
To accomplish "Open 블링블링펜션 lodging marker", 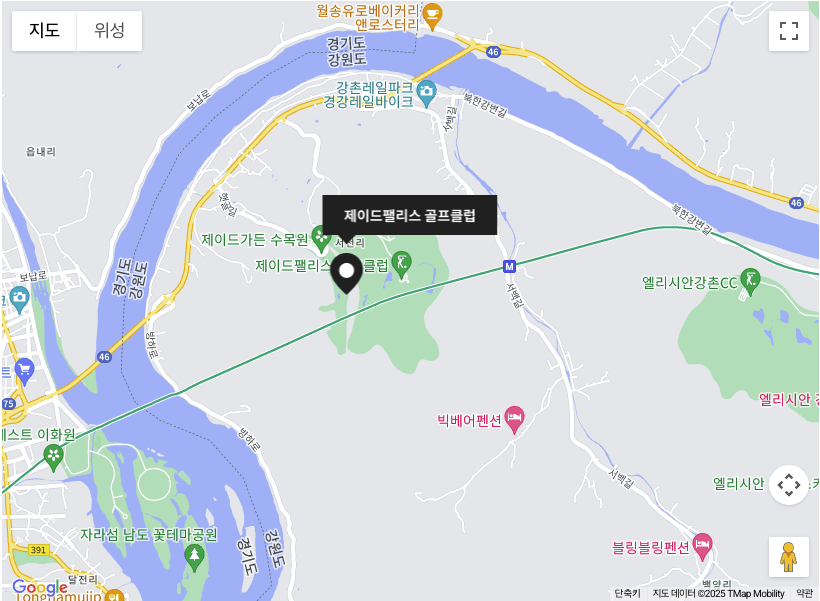I will 703,546.
